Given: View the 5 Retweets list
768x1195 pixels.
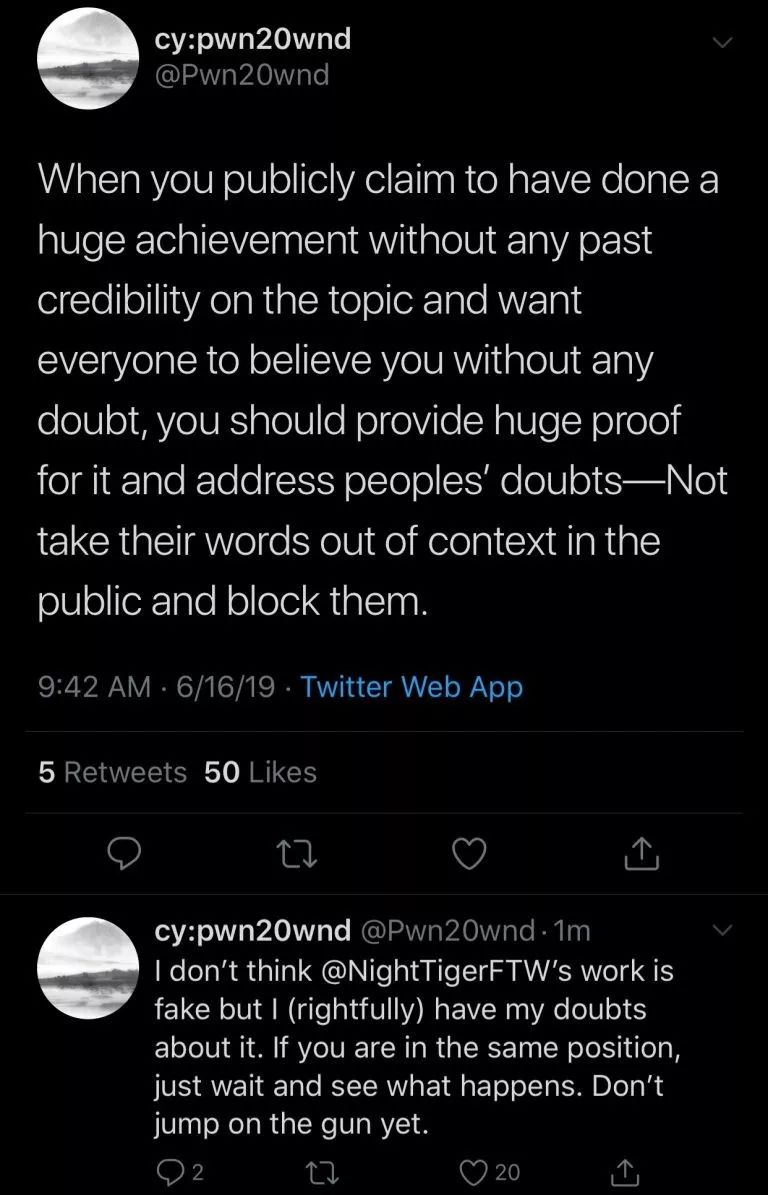Looking at the screenshot, I should pos(112,772).
